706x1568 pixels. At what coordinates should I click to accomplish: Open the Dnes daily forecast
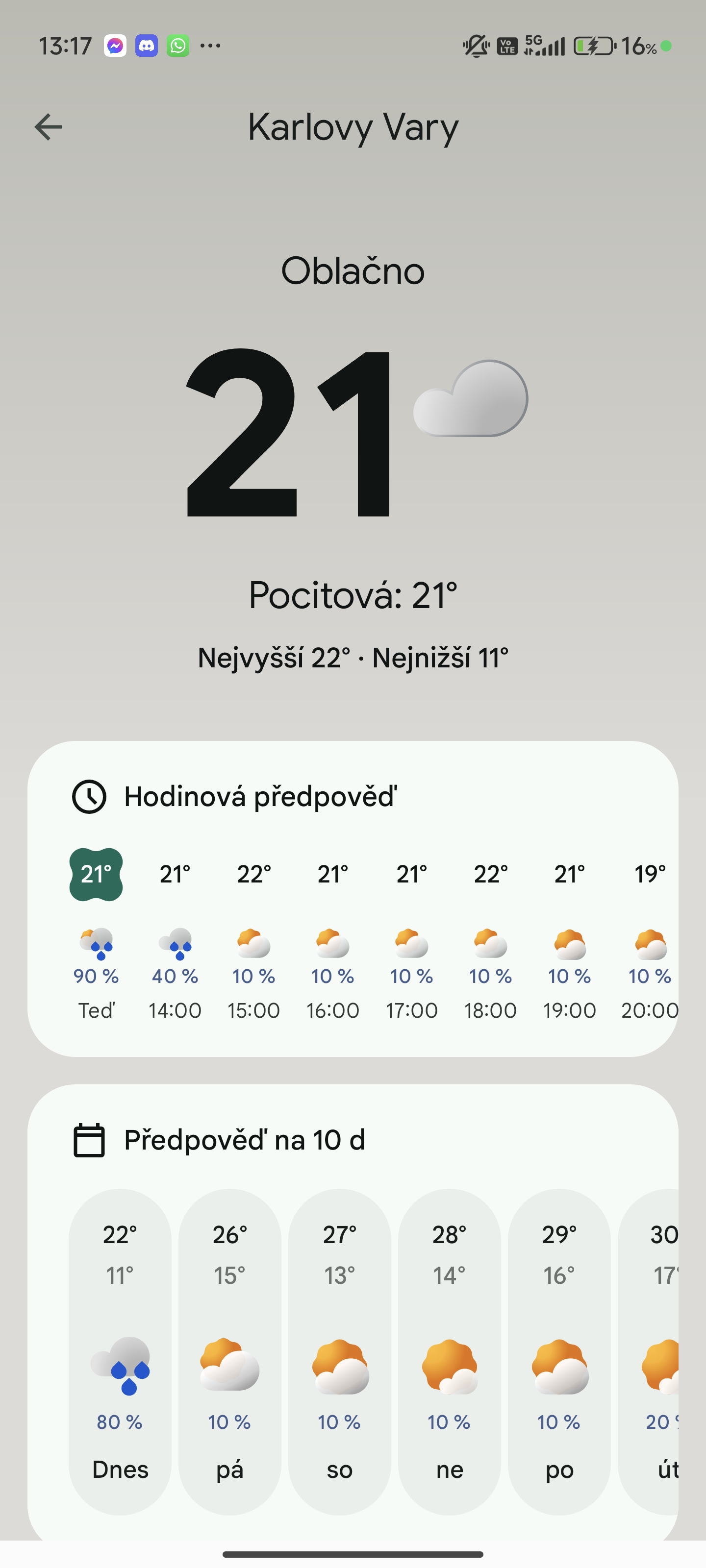[120, 1351]
